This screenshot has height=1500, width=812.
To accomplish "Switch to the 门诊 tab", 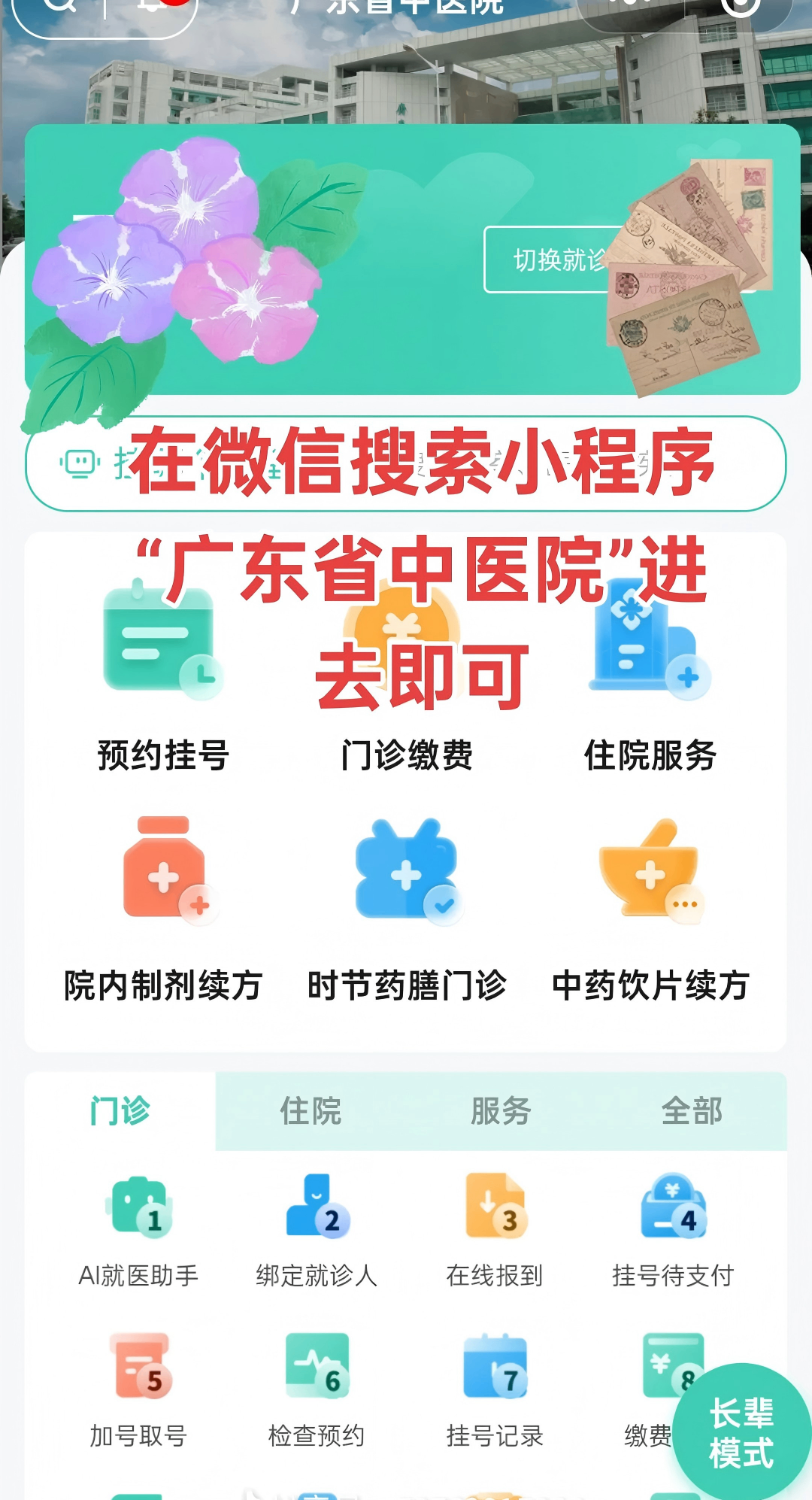I will click(x=120, y=1111).
